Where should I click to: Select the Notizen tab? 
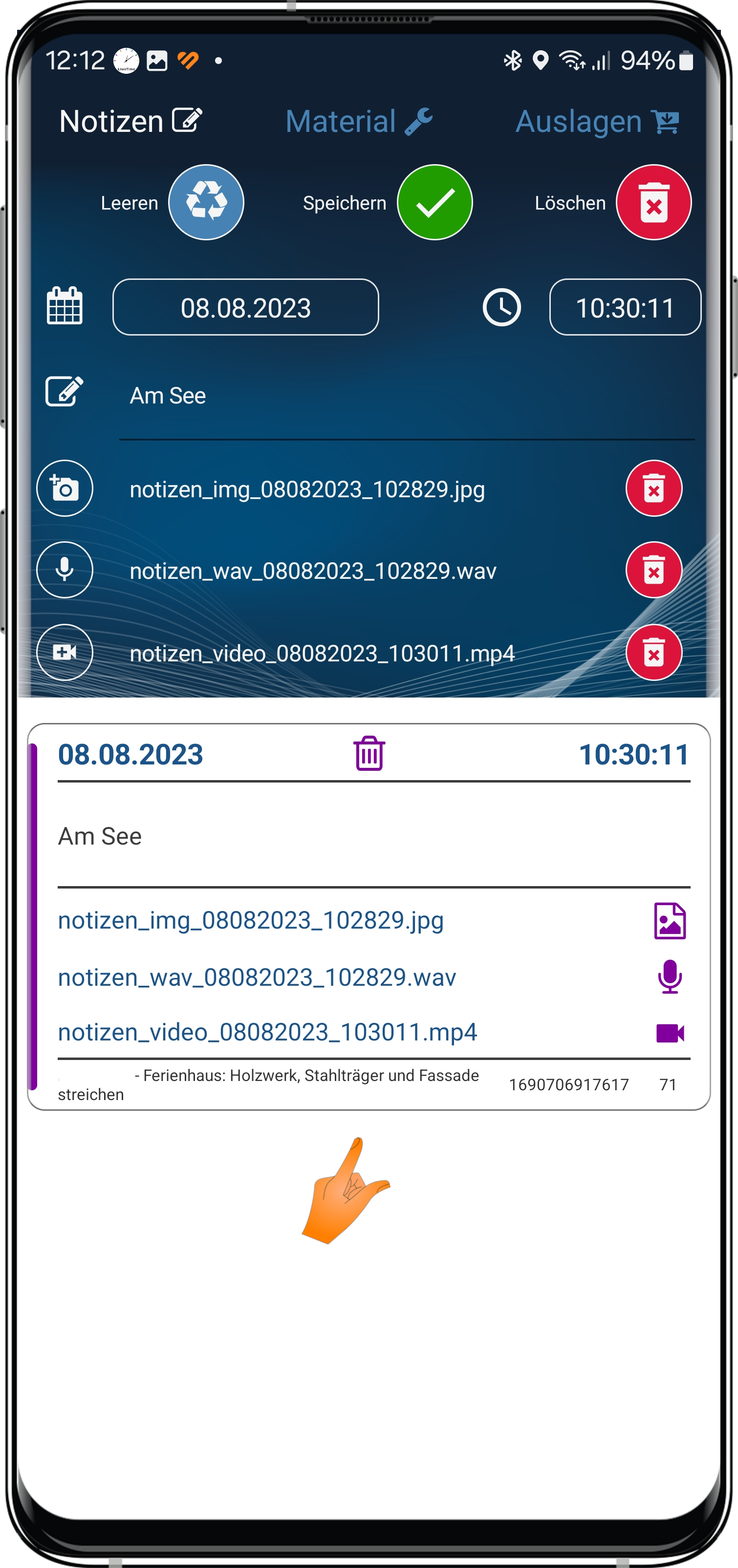[130, 121]
